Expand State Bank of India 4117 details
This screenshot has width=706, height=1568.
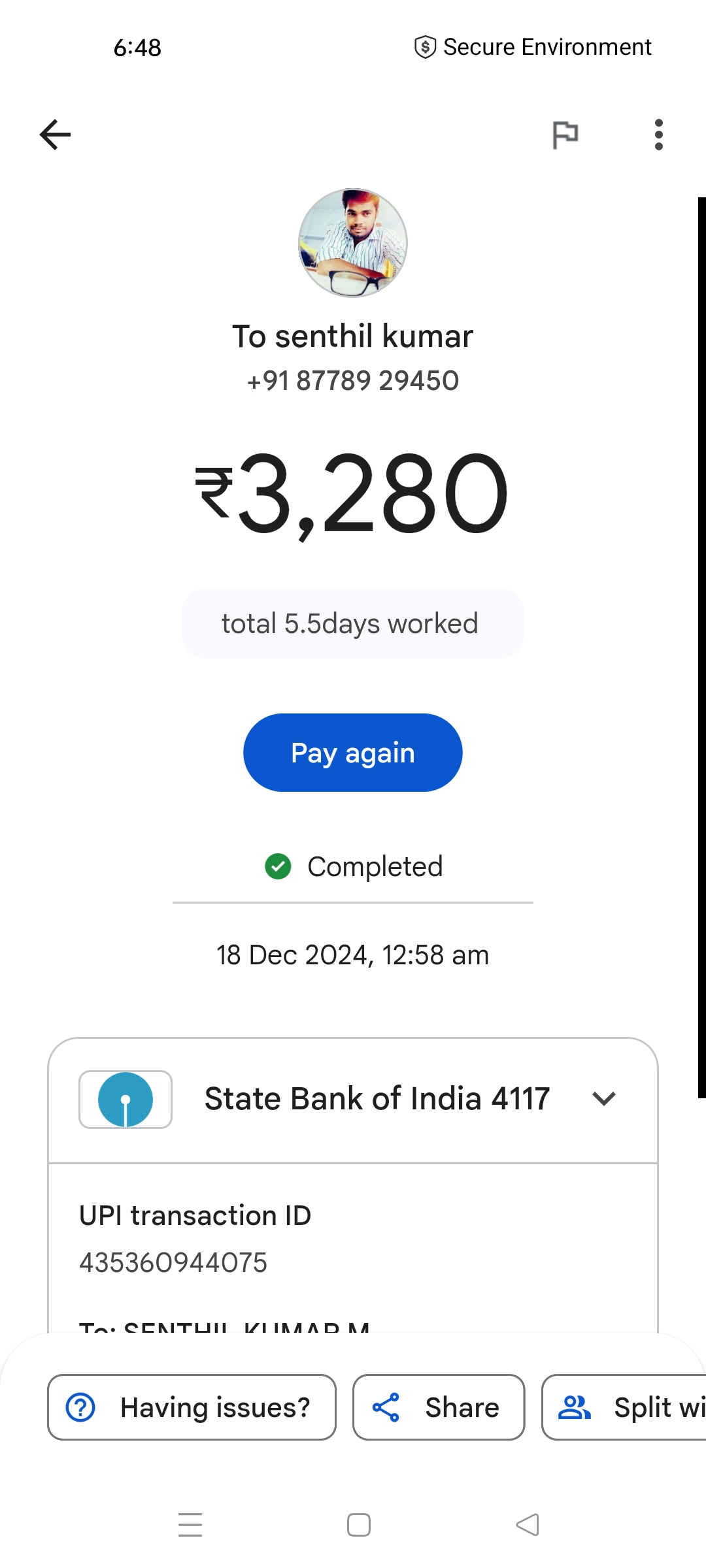pos(604,1099)
